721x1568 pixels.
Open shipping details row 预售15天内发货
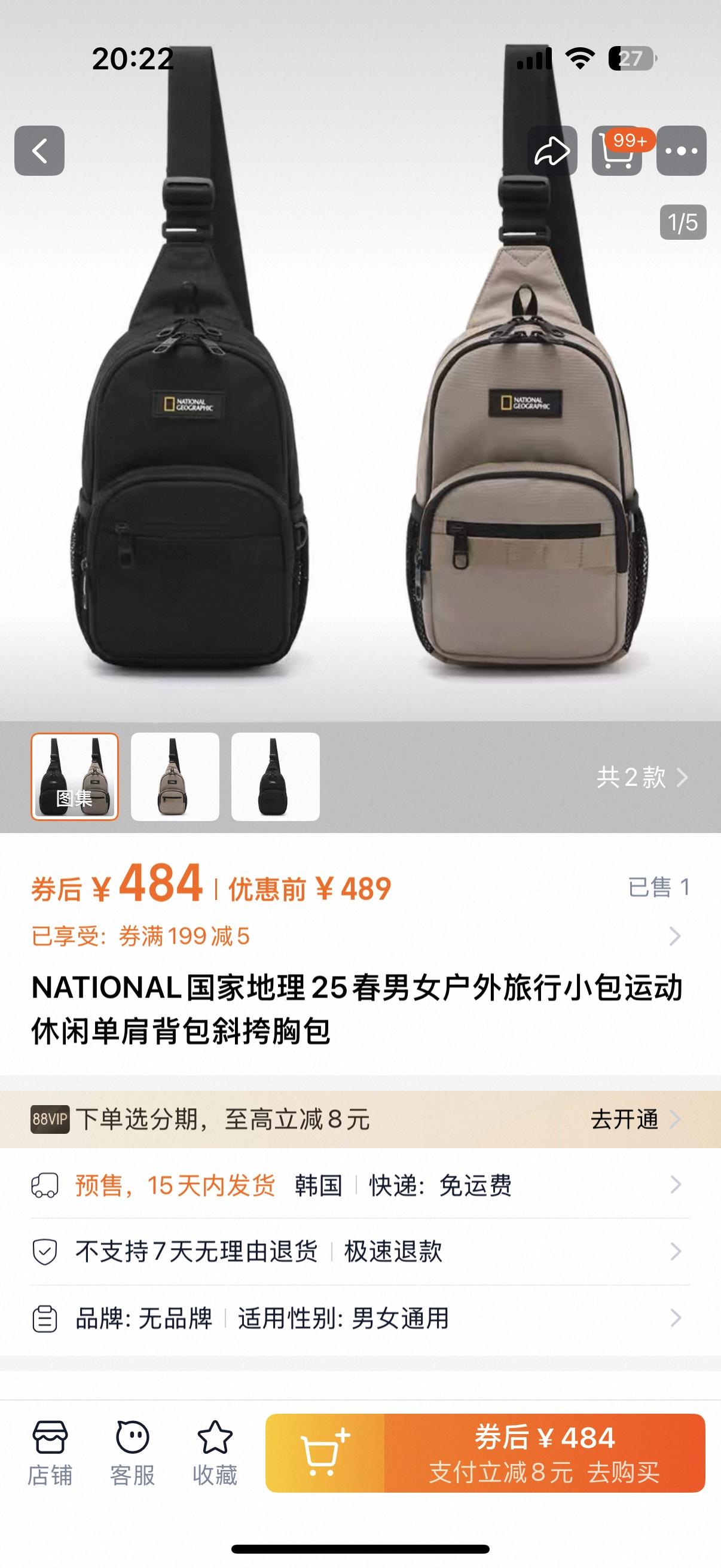point(359,1185)
